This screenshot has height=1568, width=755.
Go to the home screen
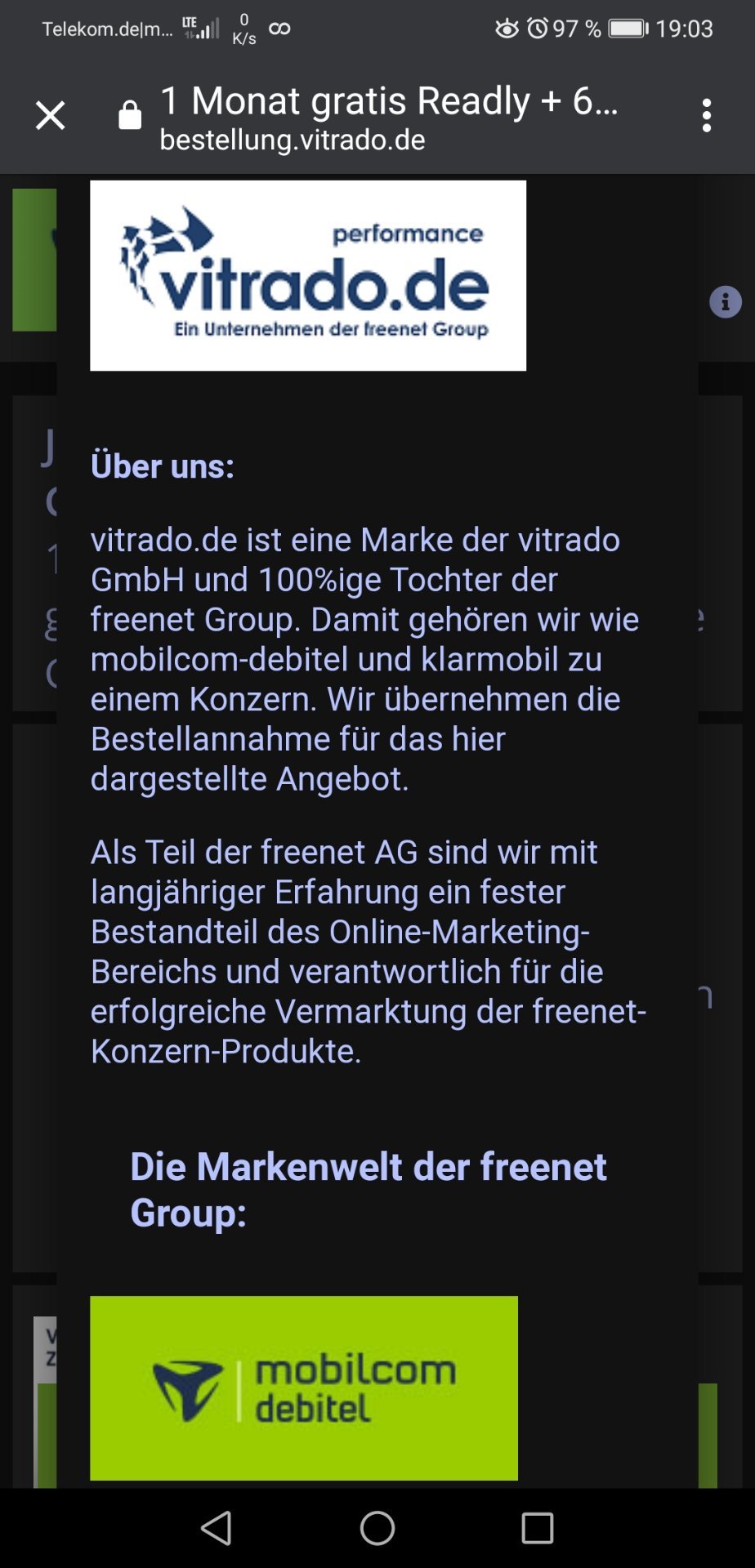click(377, 1528)
